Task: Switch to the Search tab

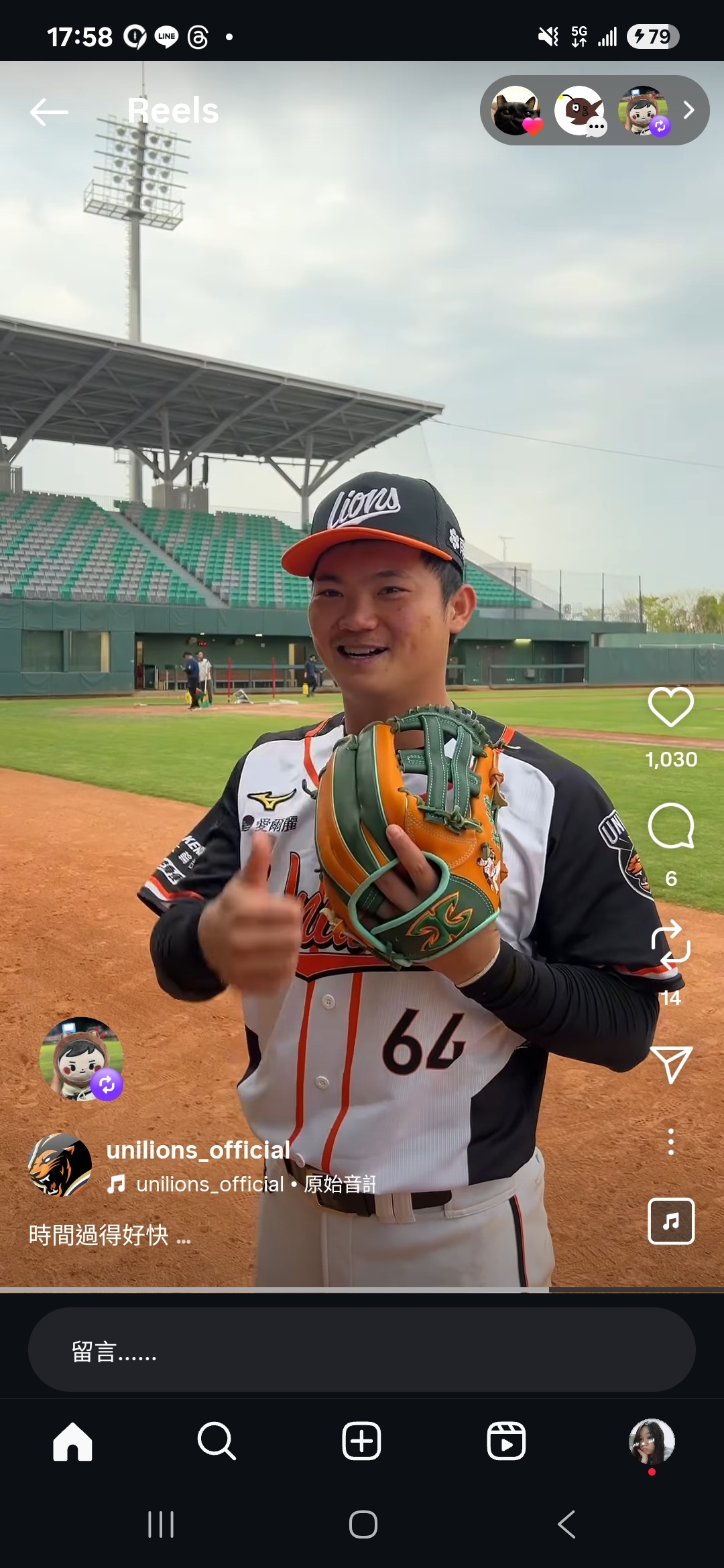Action: (217, 1441)
